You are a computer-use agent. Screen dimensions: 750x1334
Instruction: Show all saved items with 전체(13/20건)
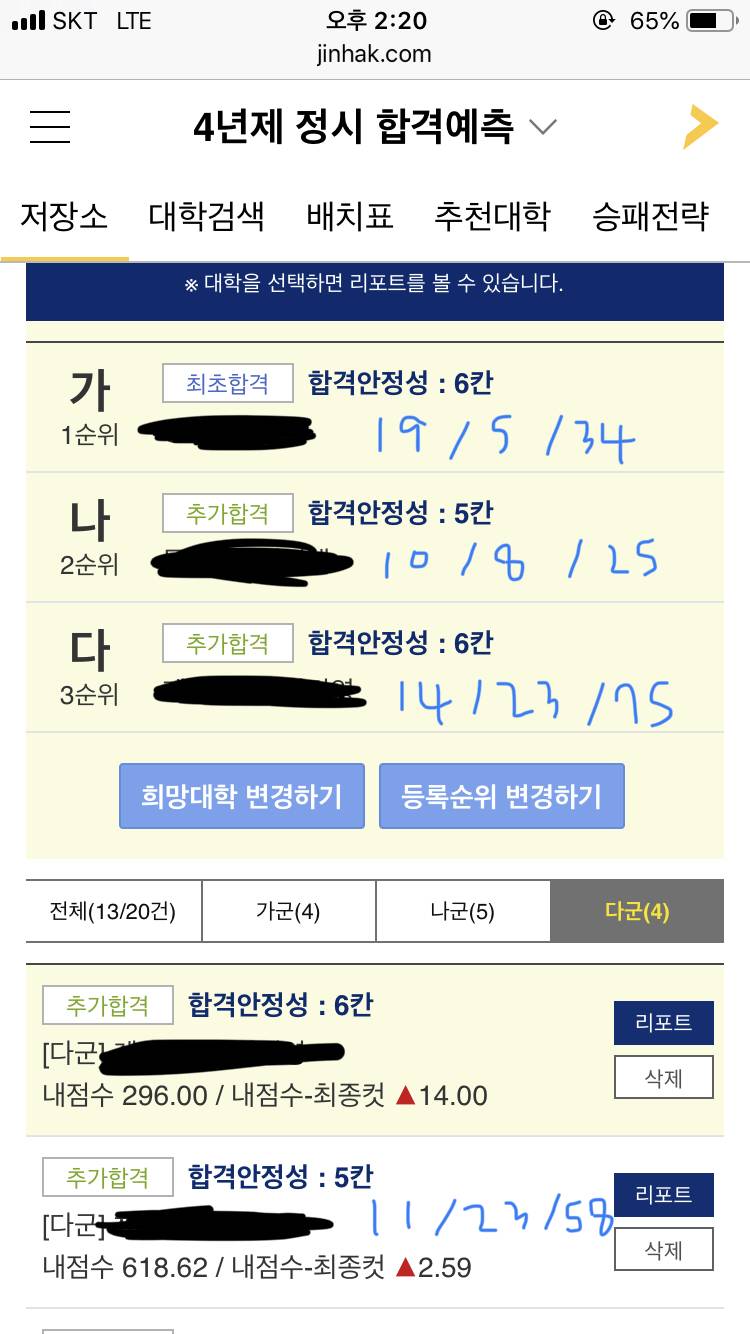[114, 911]
